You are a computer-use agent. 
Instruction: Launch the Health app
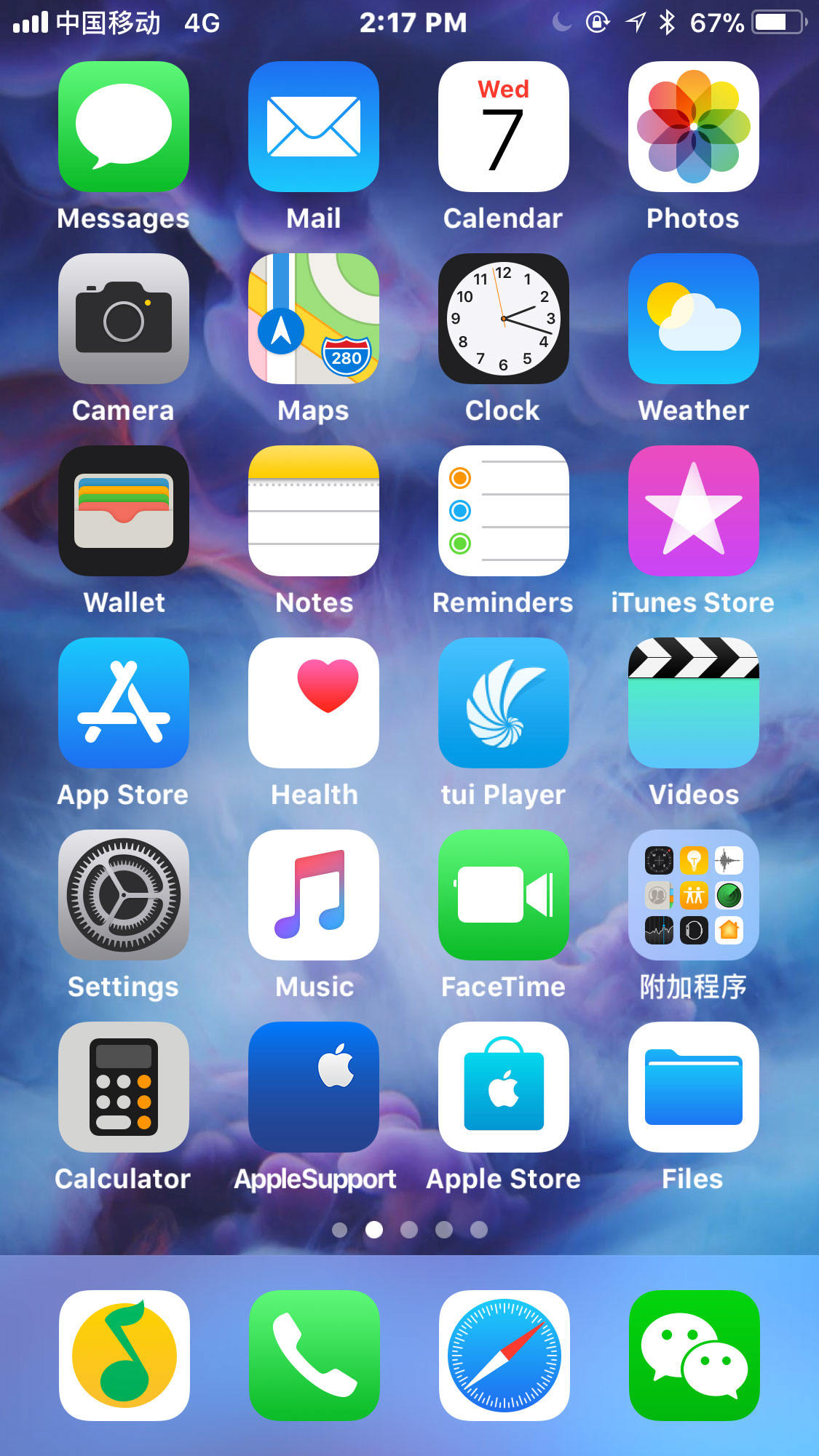(x=314, y=703)
